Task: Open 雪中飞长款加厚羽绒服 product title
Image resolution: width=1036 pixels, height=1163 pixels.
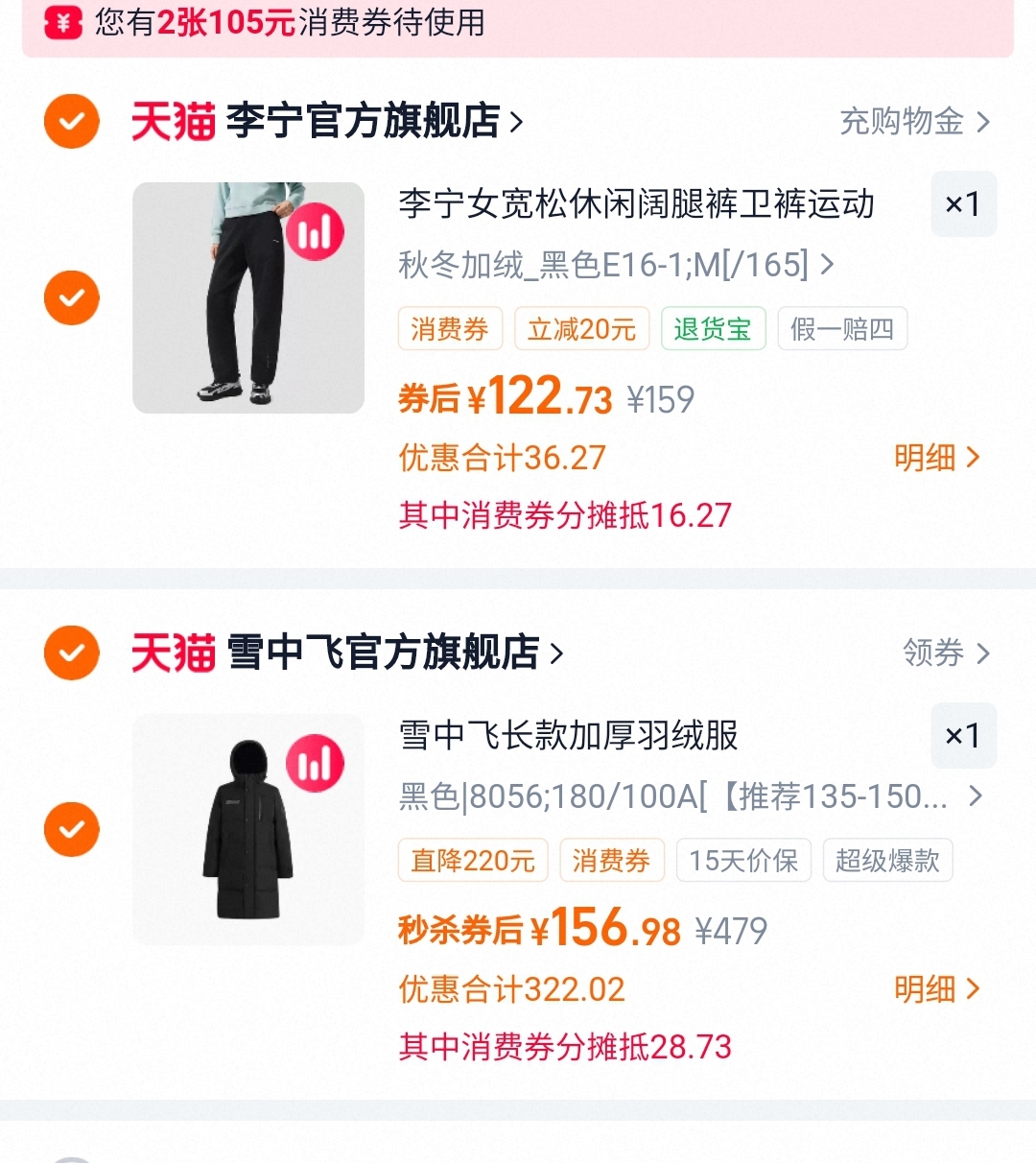Action: tap(569, 736)
